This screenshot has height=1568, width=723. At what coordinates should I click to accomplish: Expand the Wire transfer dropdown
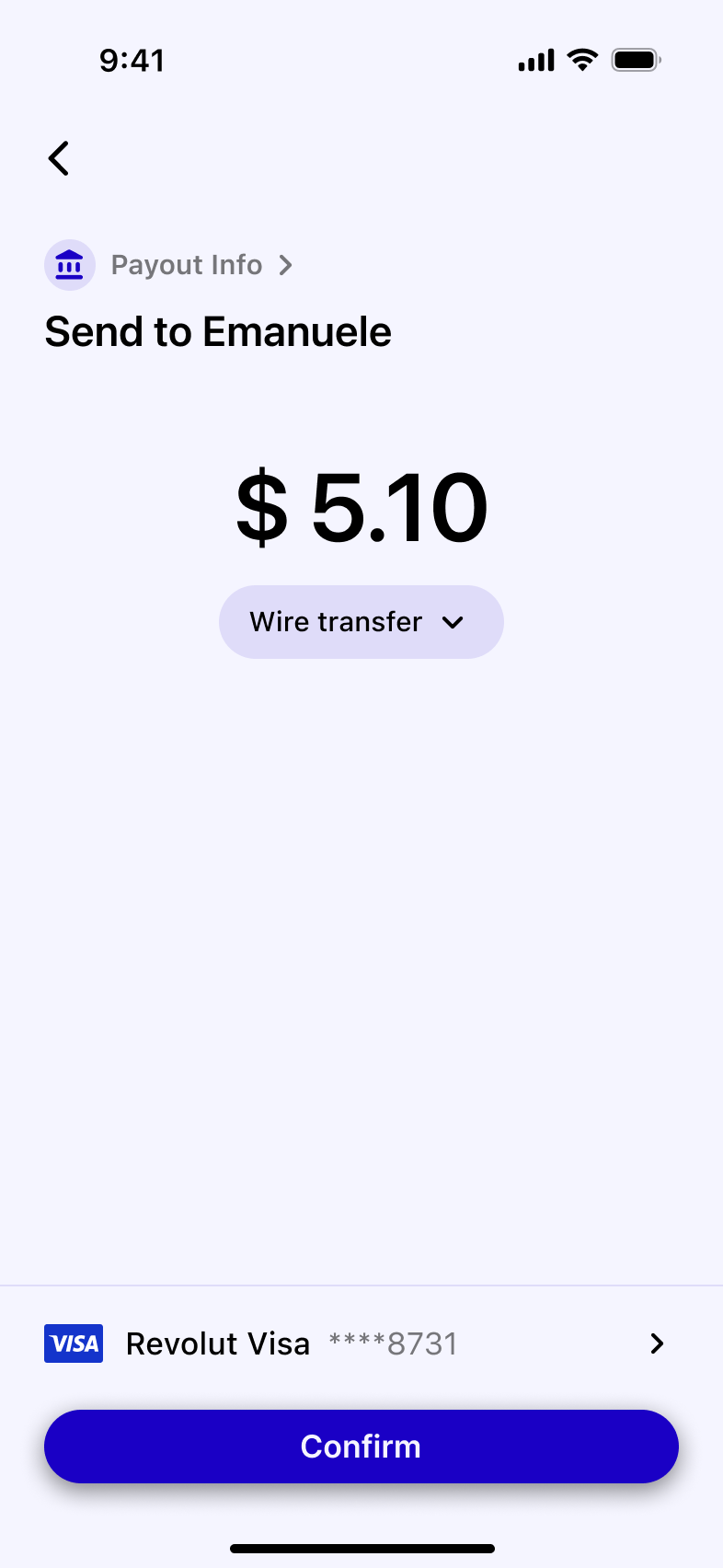point(361,622)
